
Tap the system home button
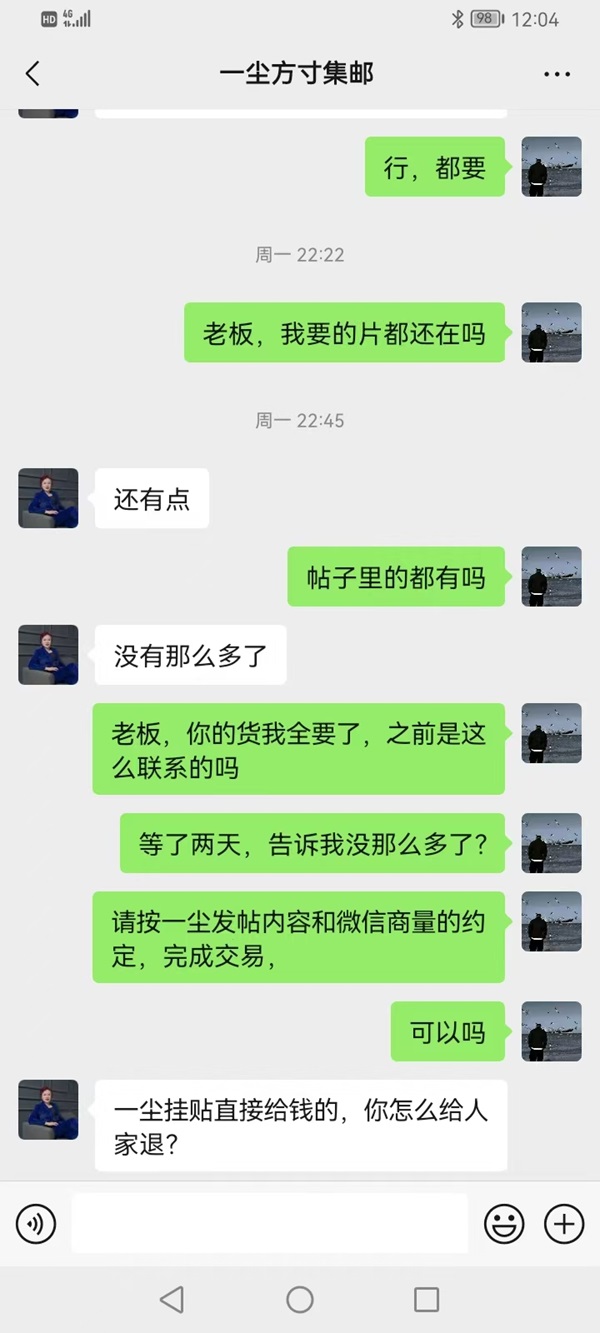(x=300, y=1299)
